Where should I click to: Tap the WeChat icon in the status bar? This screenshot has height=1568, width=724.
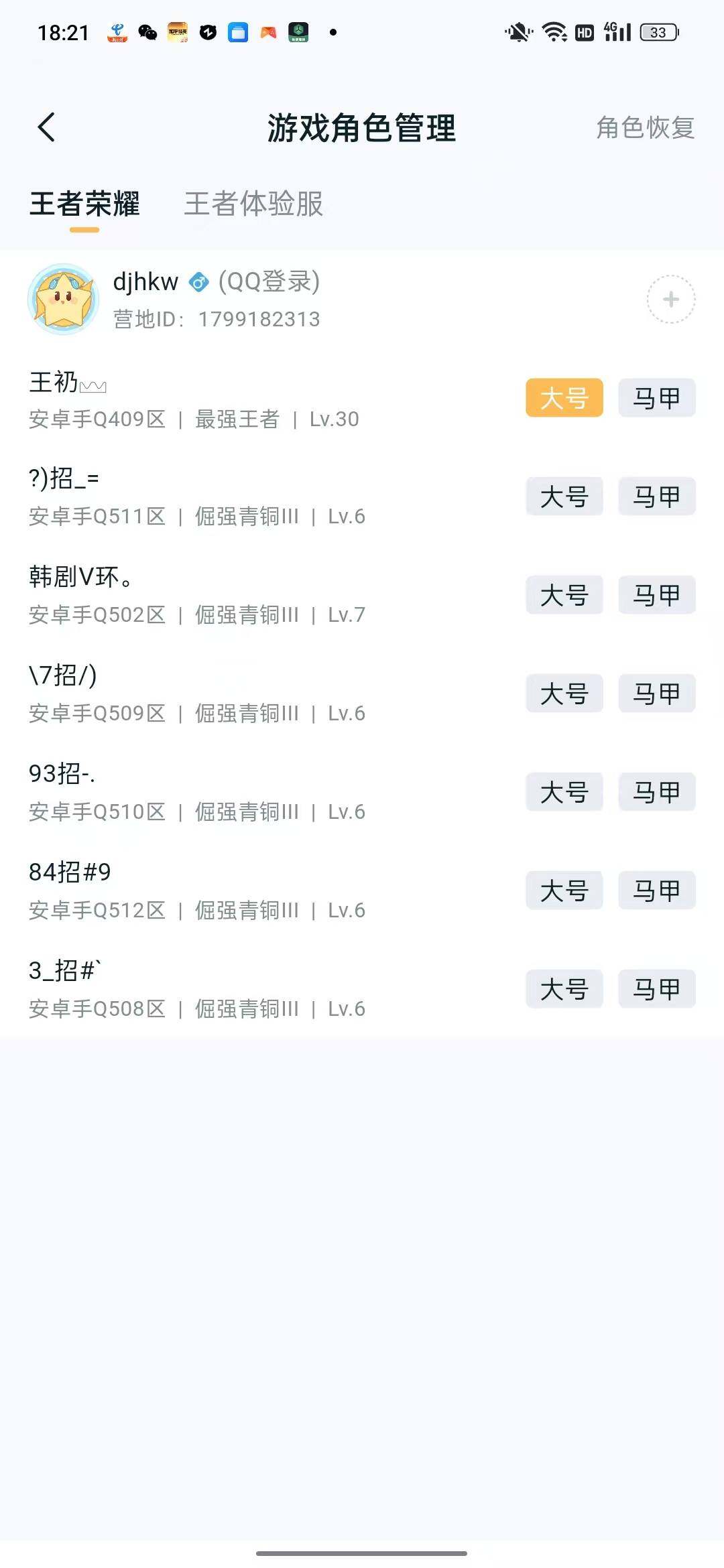pyautogui.click(x=147, y=31)
